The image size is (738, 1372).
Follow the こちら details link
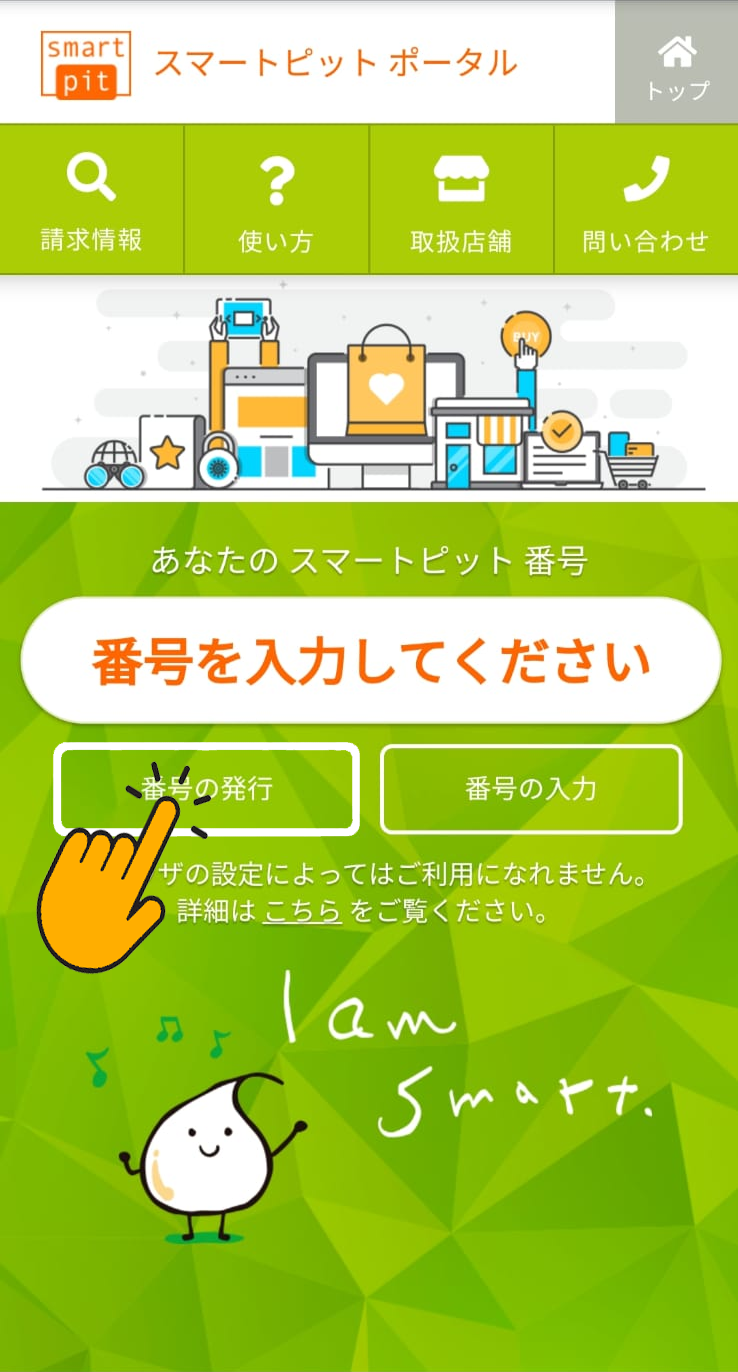coord(302,912)
